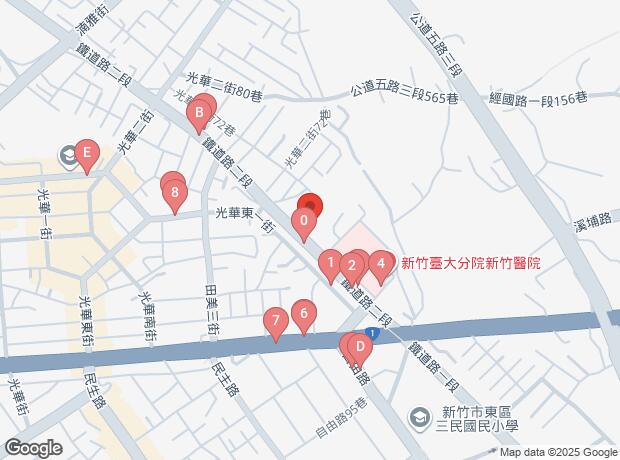Select map marker B
Screen dimensions: 620x460
(199, 114)
